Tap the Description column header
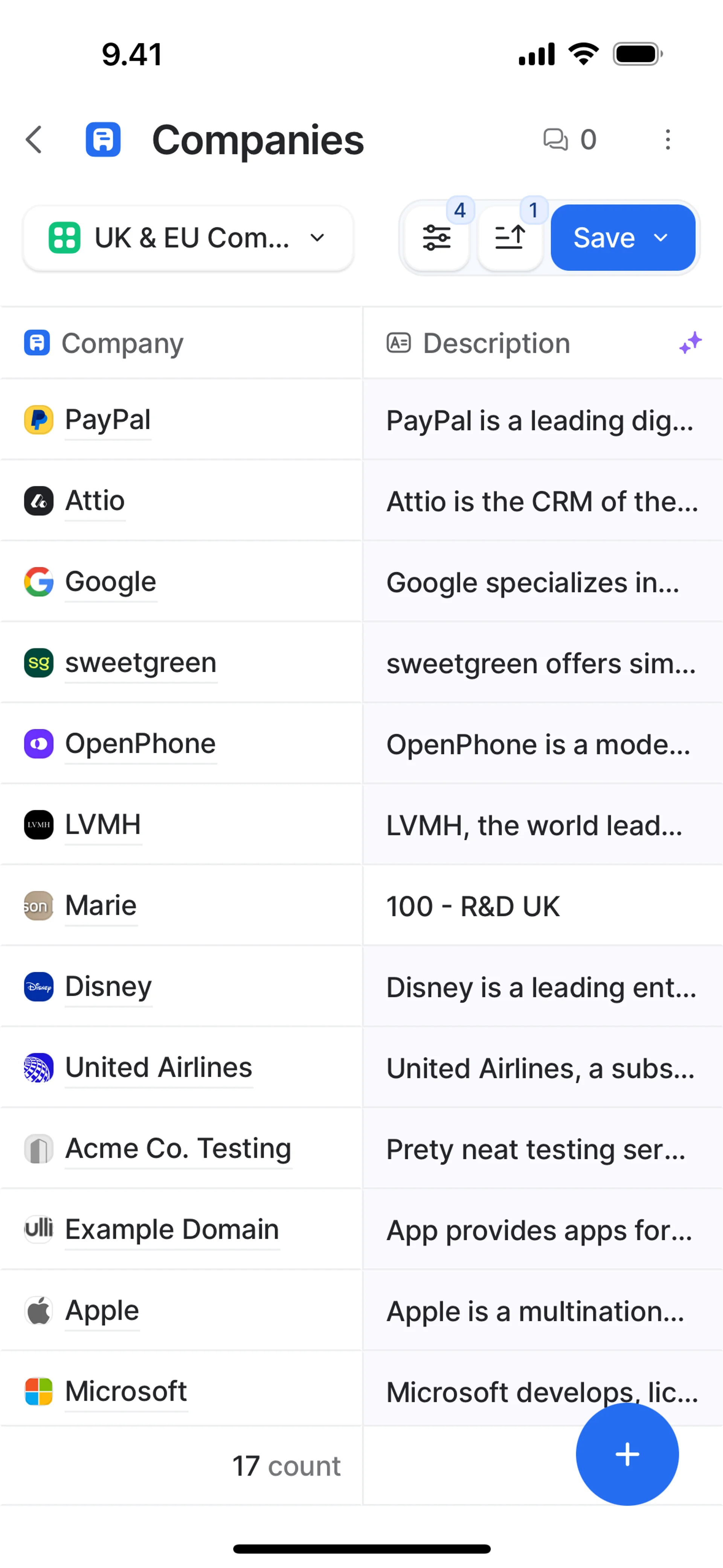The width and height of the screenshot is (723, 1568). coord(496,343)
